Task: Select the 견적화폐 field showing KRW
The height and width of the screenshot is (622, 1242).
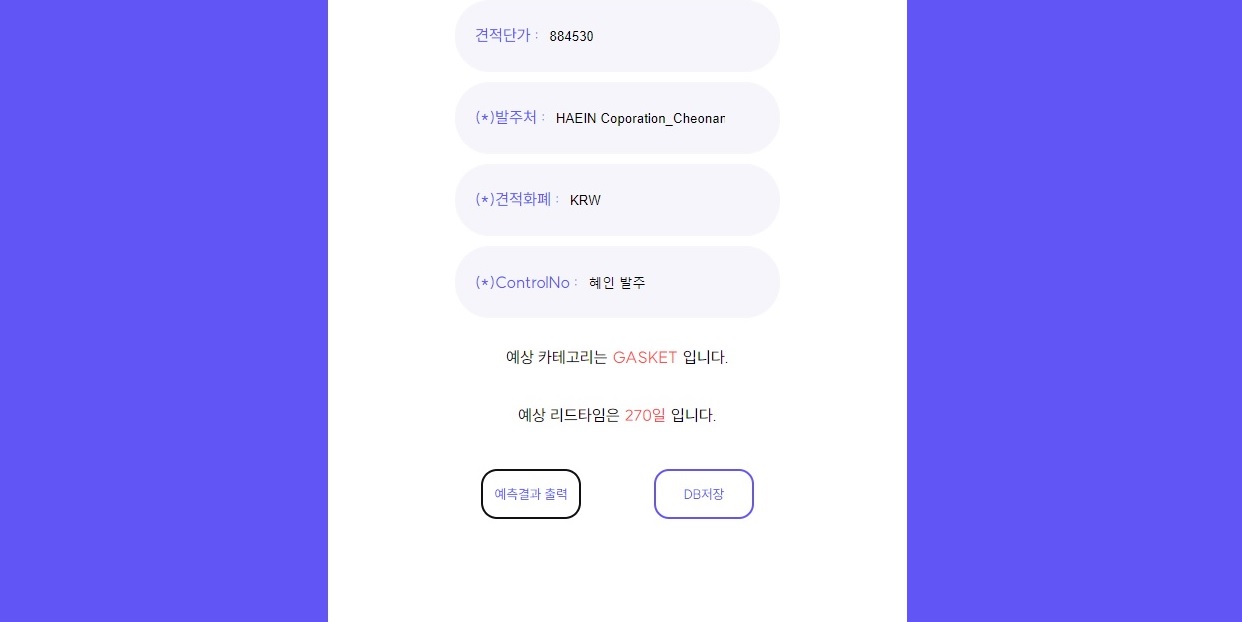Action: [x=660, y=200]
